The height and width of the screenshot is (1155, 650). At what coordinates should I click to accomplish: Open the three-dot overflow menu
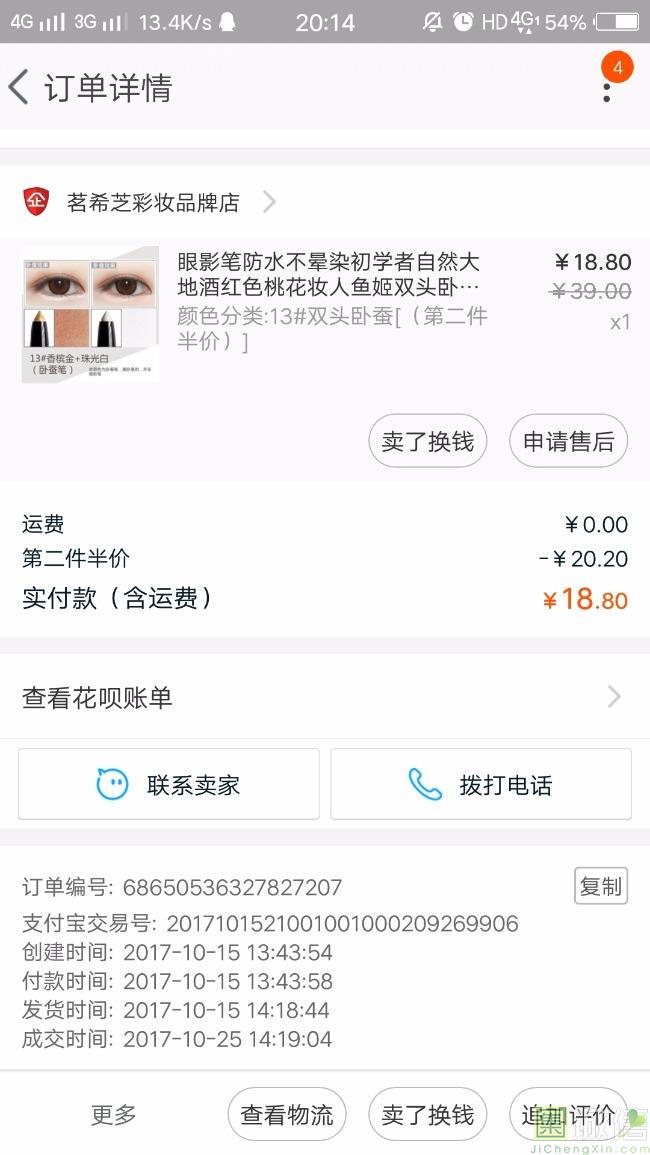(x=606, y=90)
